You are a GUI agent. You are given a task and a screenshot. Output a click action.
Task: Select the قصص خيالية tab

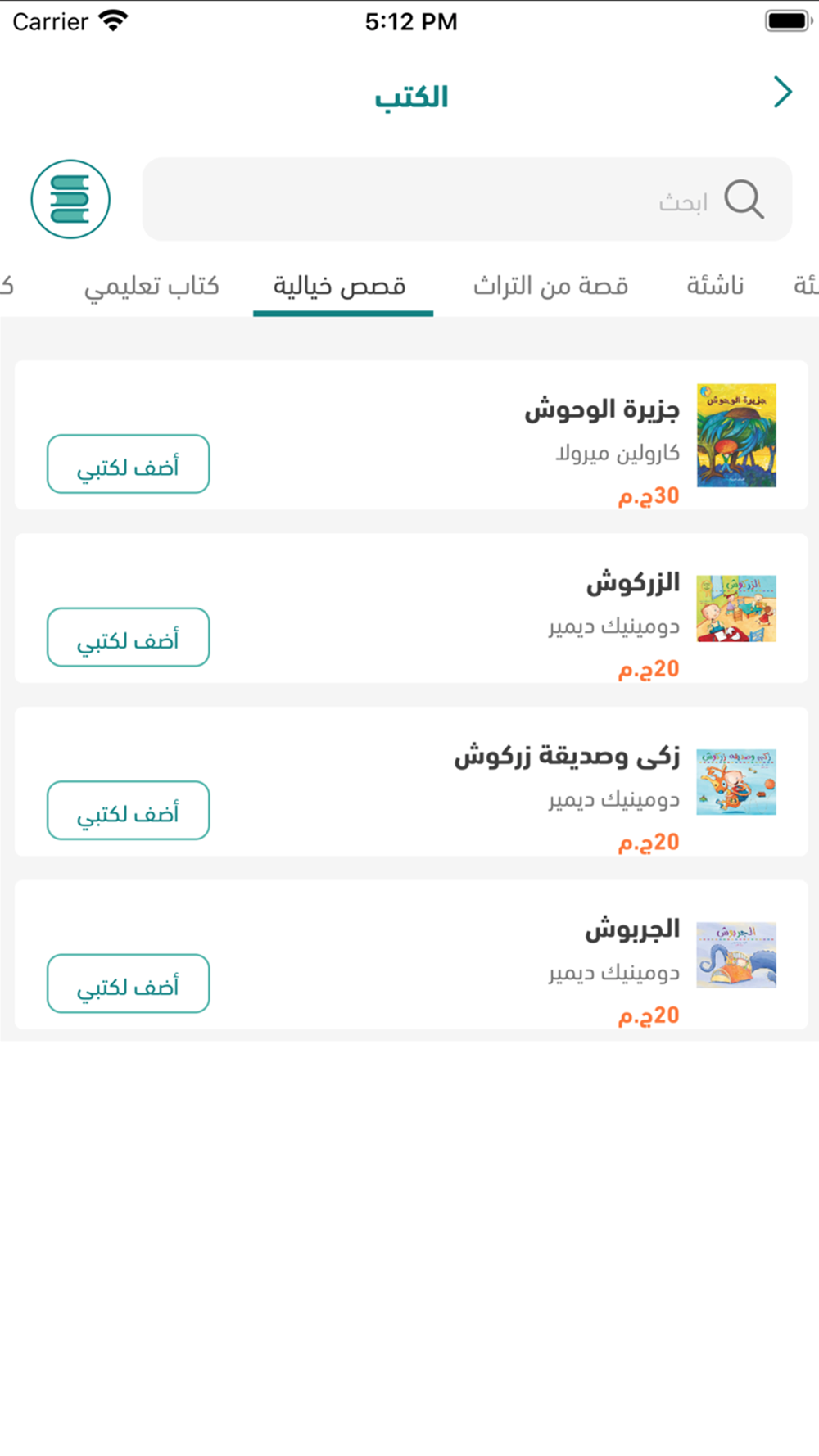tap(340, 286)
